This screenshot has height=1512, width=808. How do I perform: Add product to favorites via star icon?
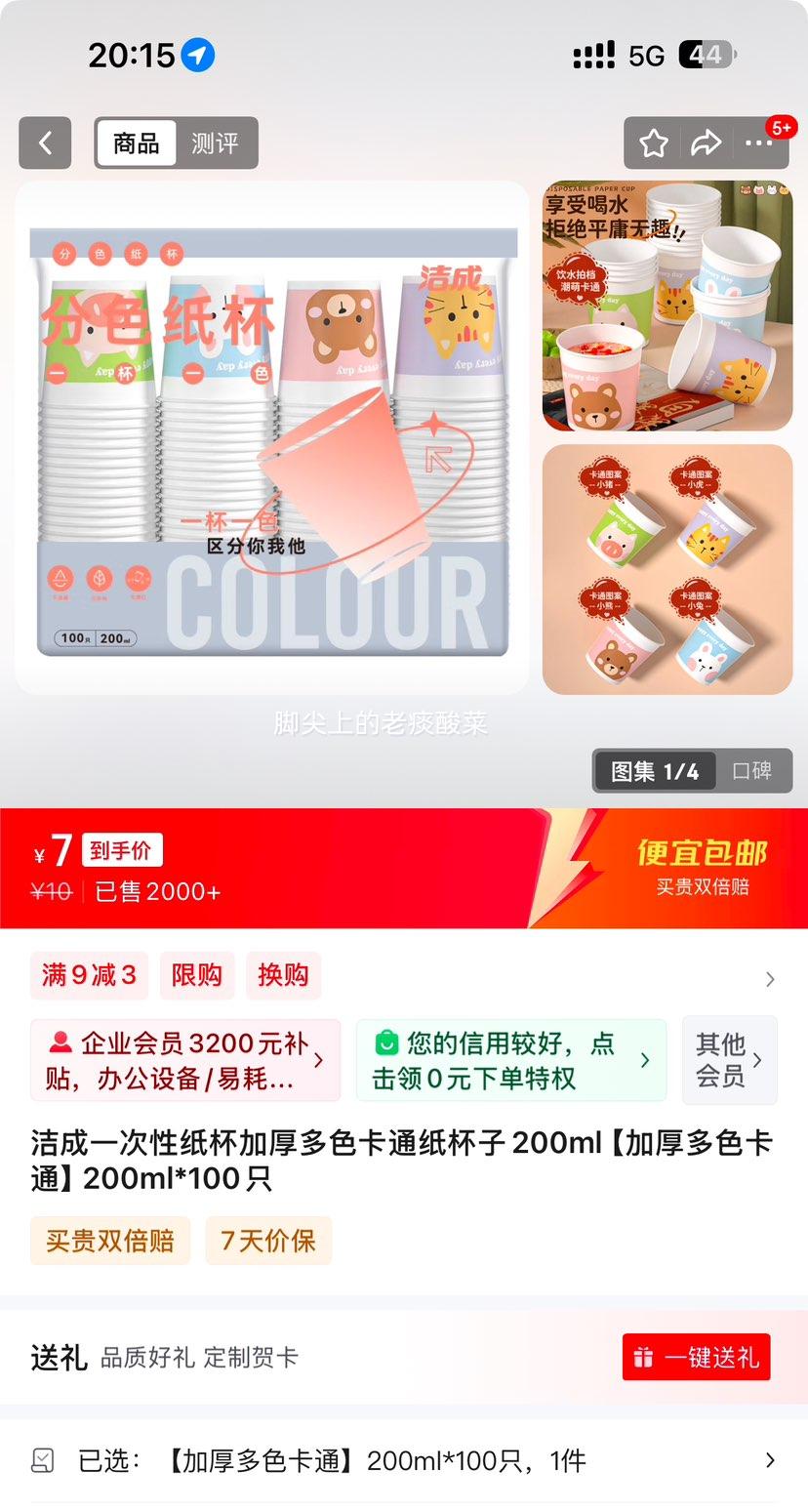tap(652, 143)
